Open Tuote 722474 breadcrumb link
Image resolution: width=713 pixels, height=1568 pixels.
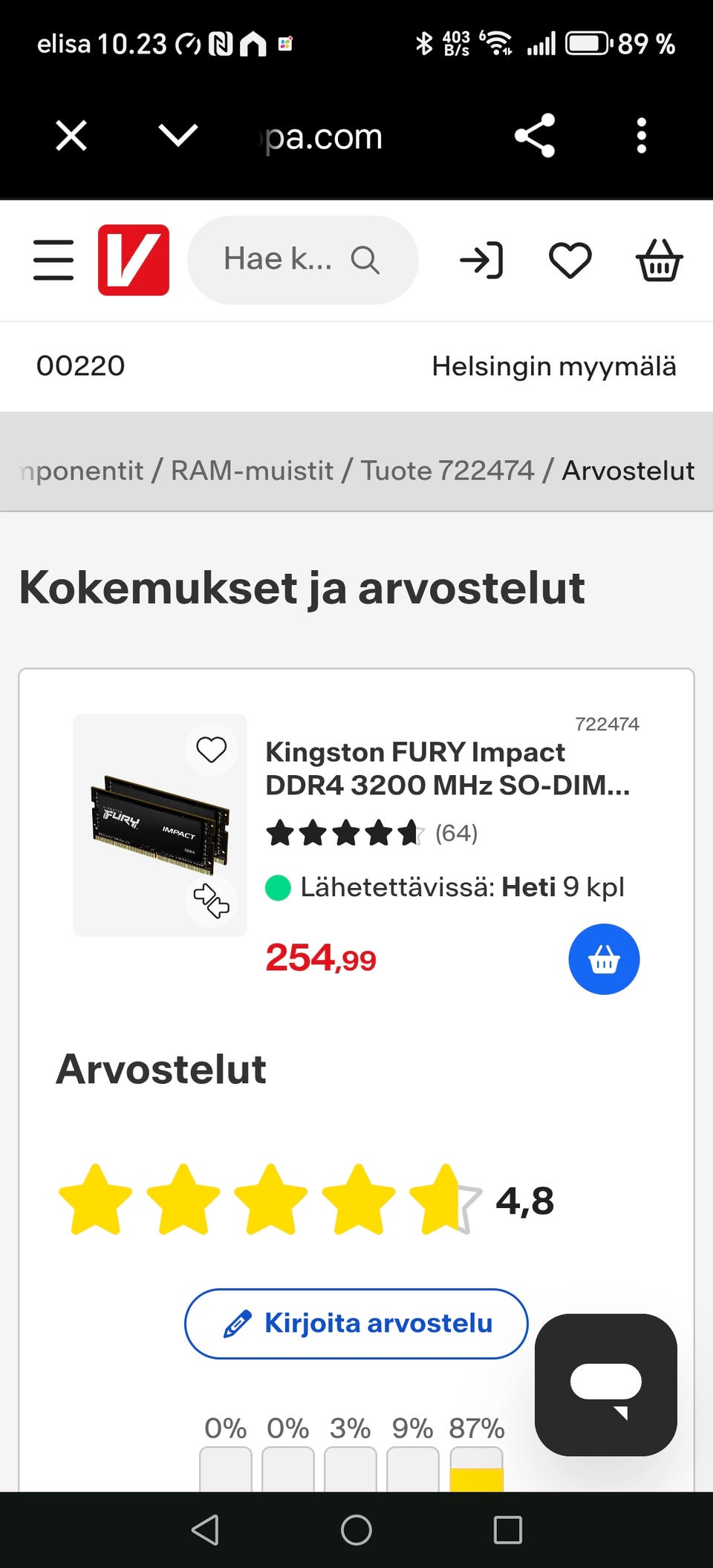(x=447, y=470)
